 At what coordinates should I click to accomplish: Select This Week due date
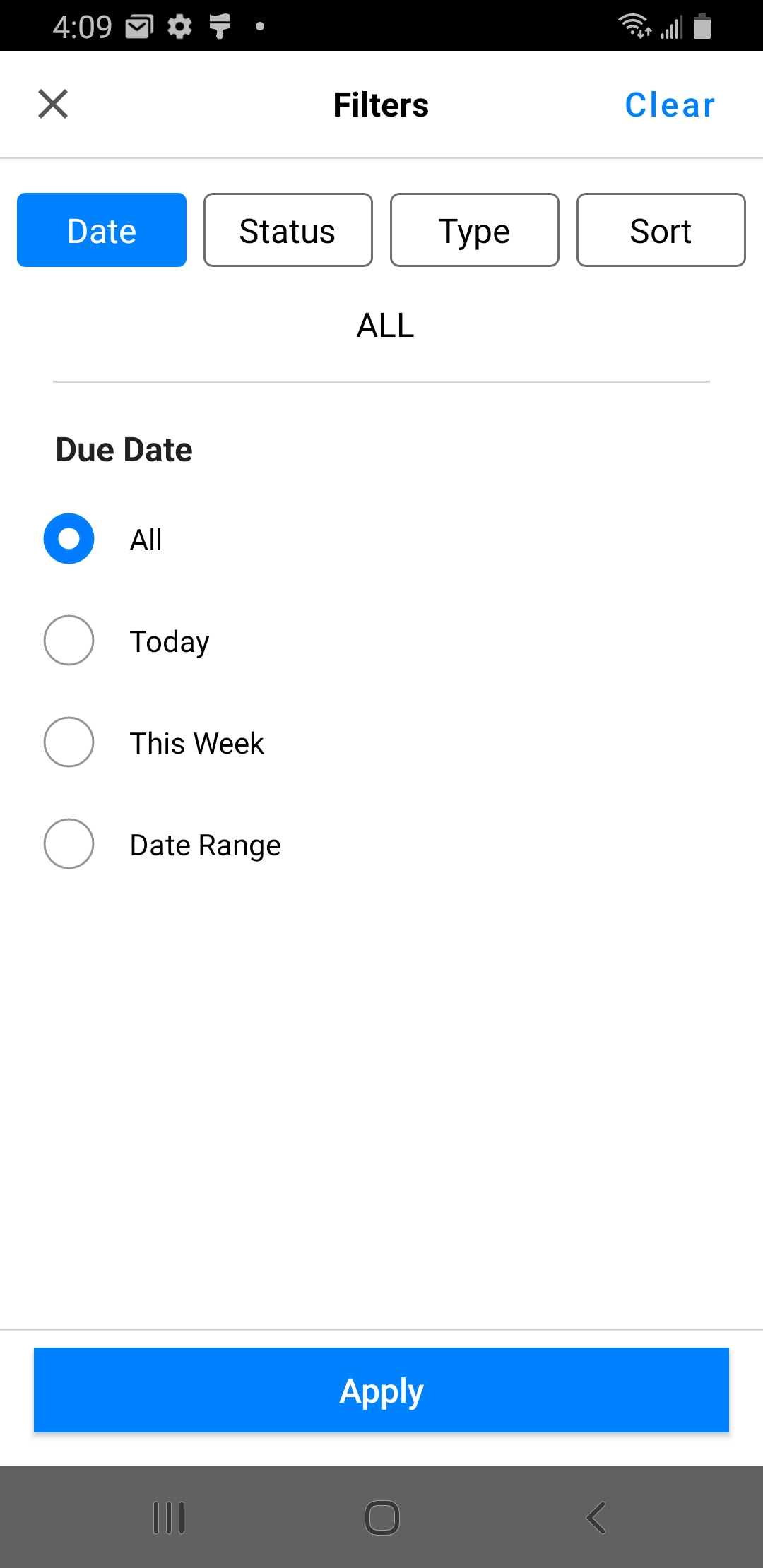pos(69,742)
